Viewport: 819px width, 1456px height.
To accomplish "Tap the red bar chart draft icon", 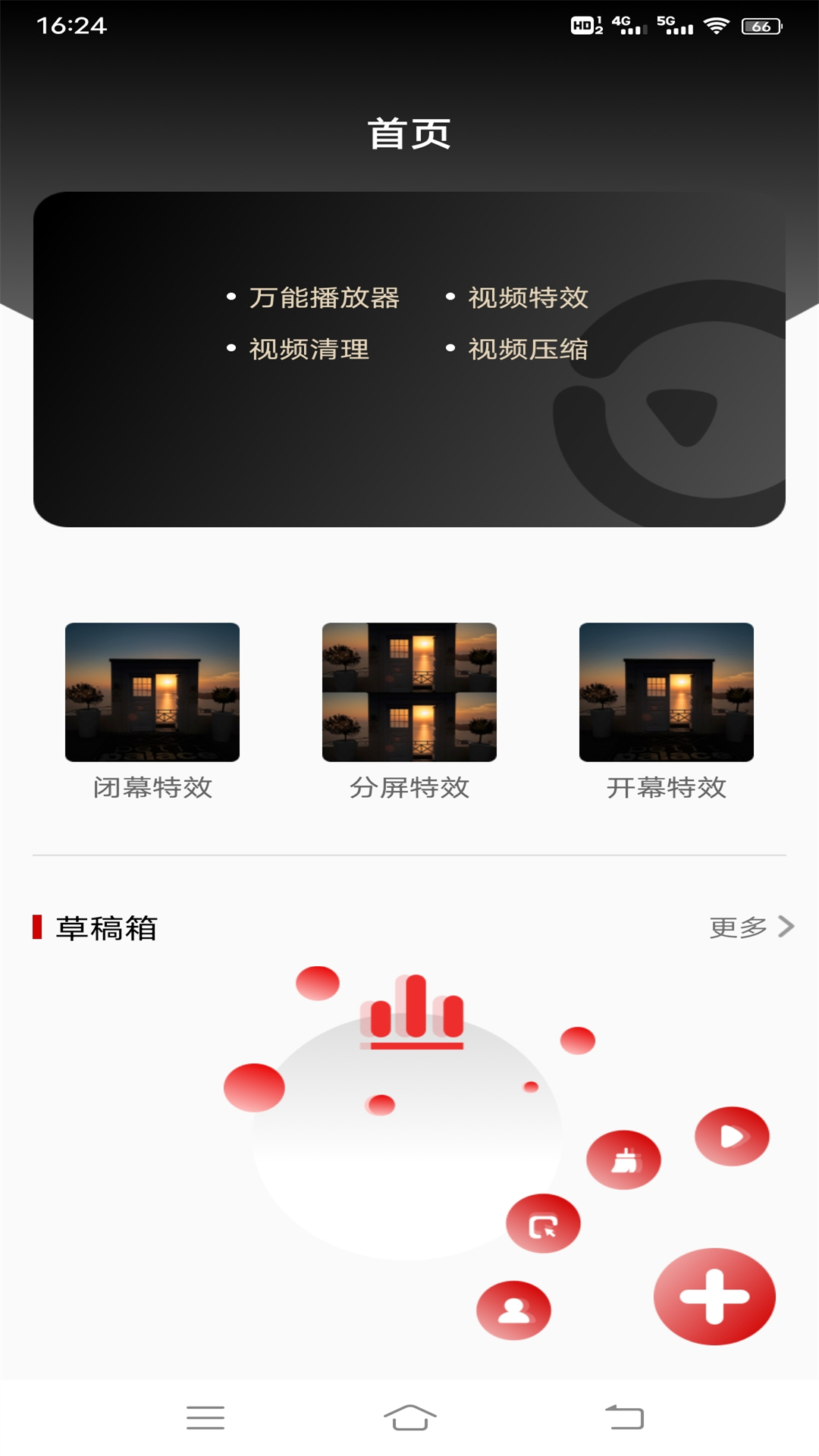I will click(410, 1009).
